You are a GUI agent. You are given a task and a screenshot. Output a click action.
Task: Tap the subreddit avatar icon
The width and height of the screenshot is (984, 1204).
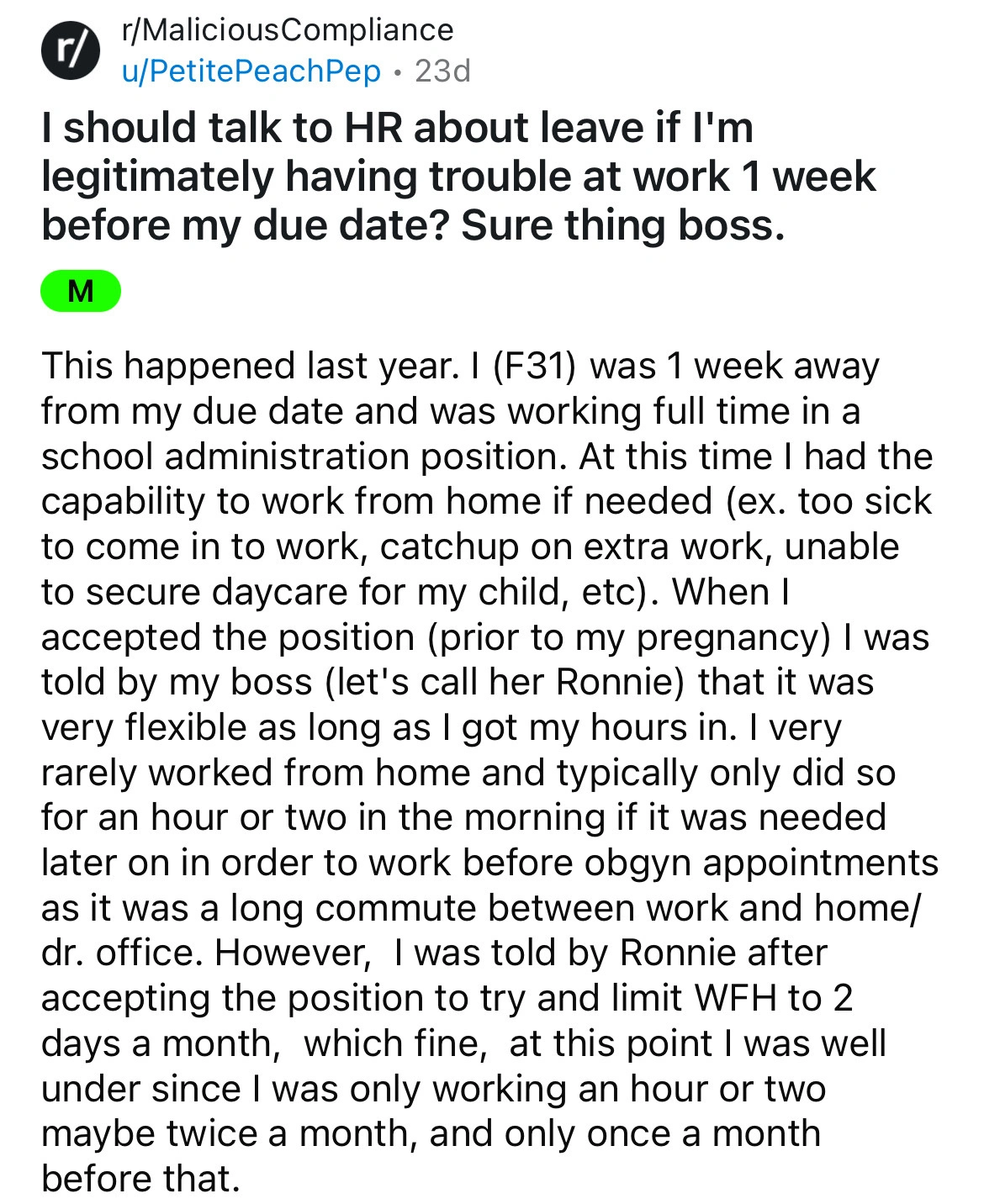(x=71, y=50)
